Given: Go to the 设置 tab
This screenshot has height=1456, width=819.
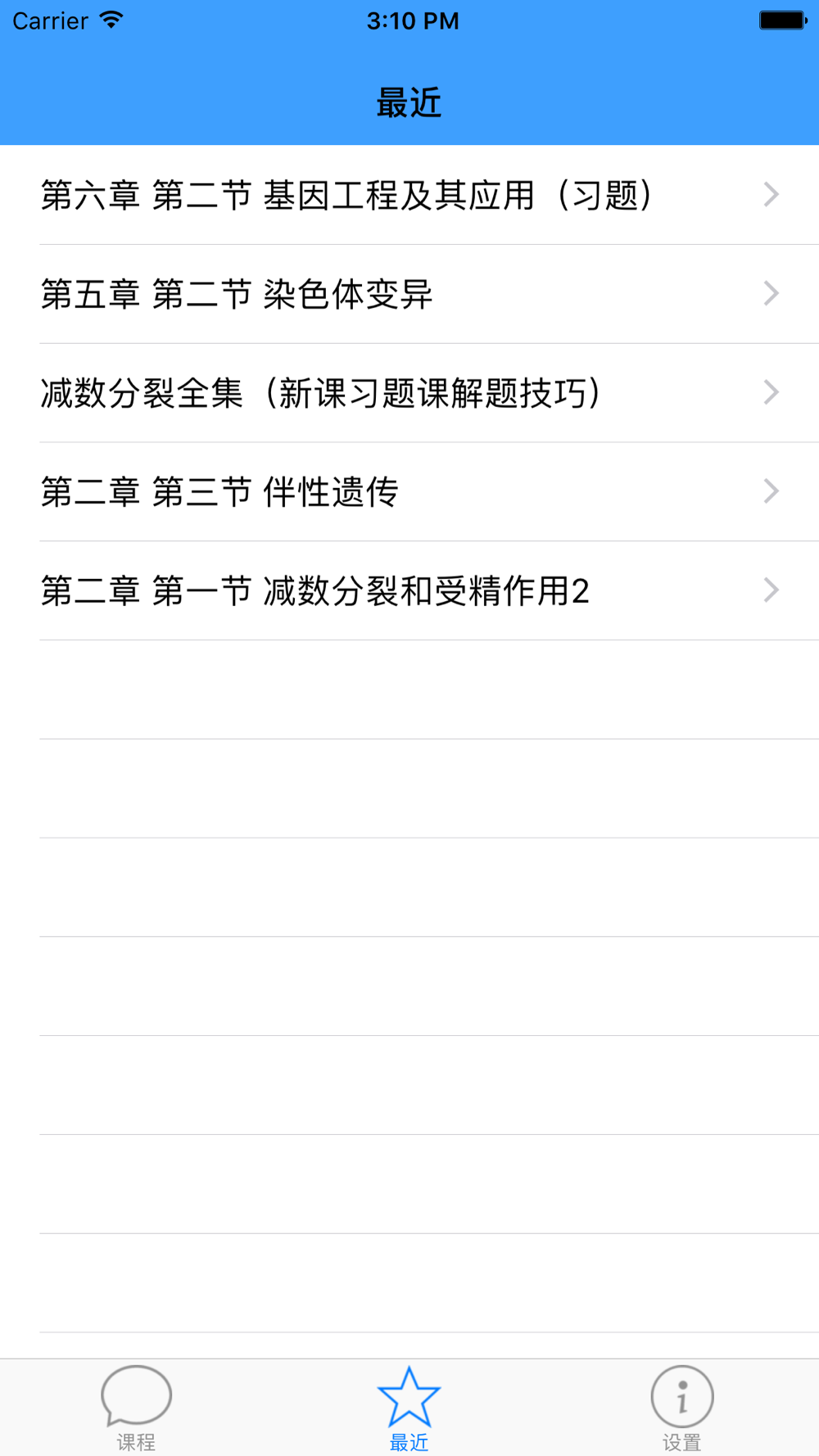Looking at the screenshot, I should coord(682,1409).
